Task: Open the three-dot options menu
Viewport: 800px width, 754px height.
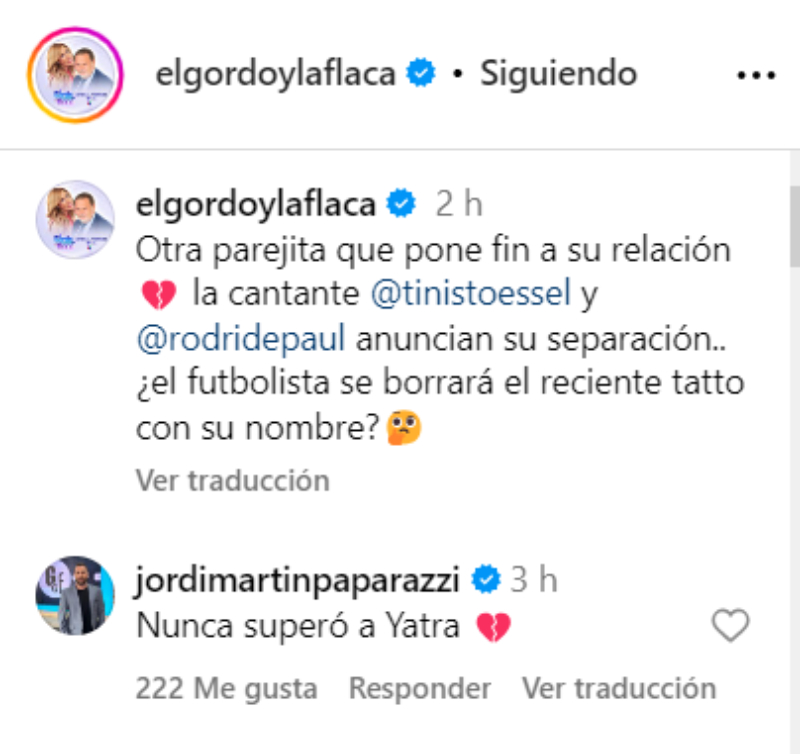Action: point(756,76)
